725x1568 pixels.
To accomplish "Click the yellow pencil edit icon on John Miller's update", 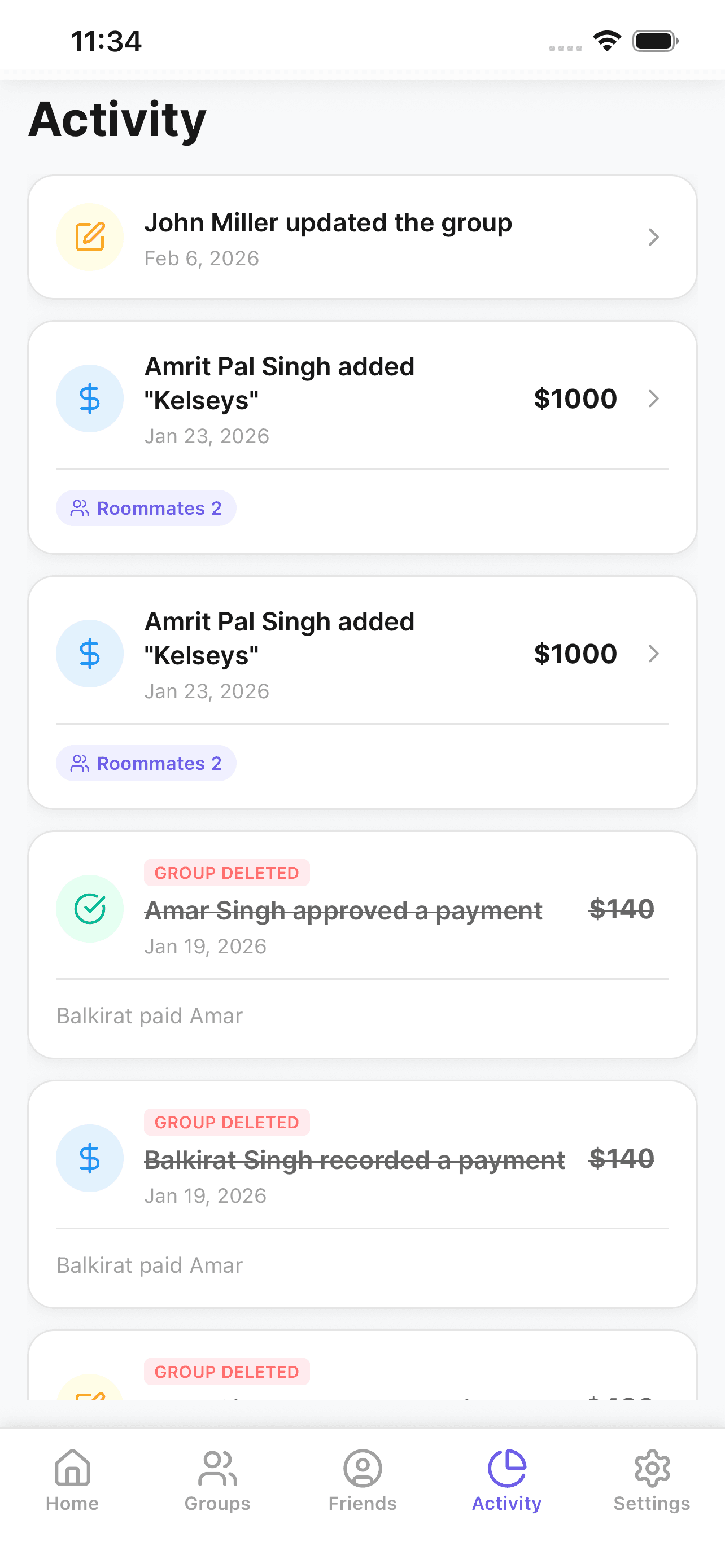I will tap(89, 236).
